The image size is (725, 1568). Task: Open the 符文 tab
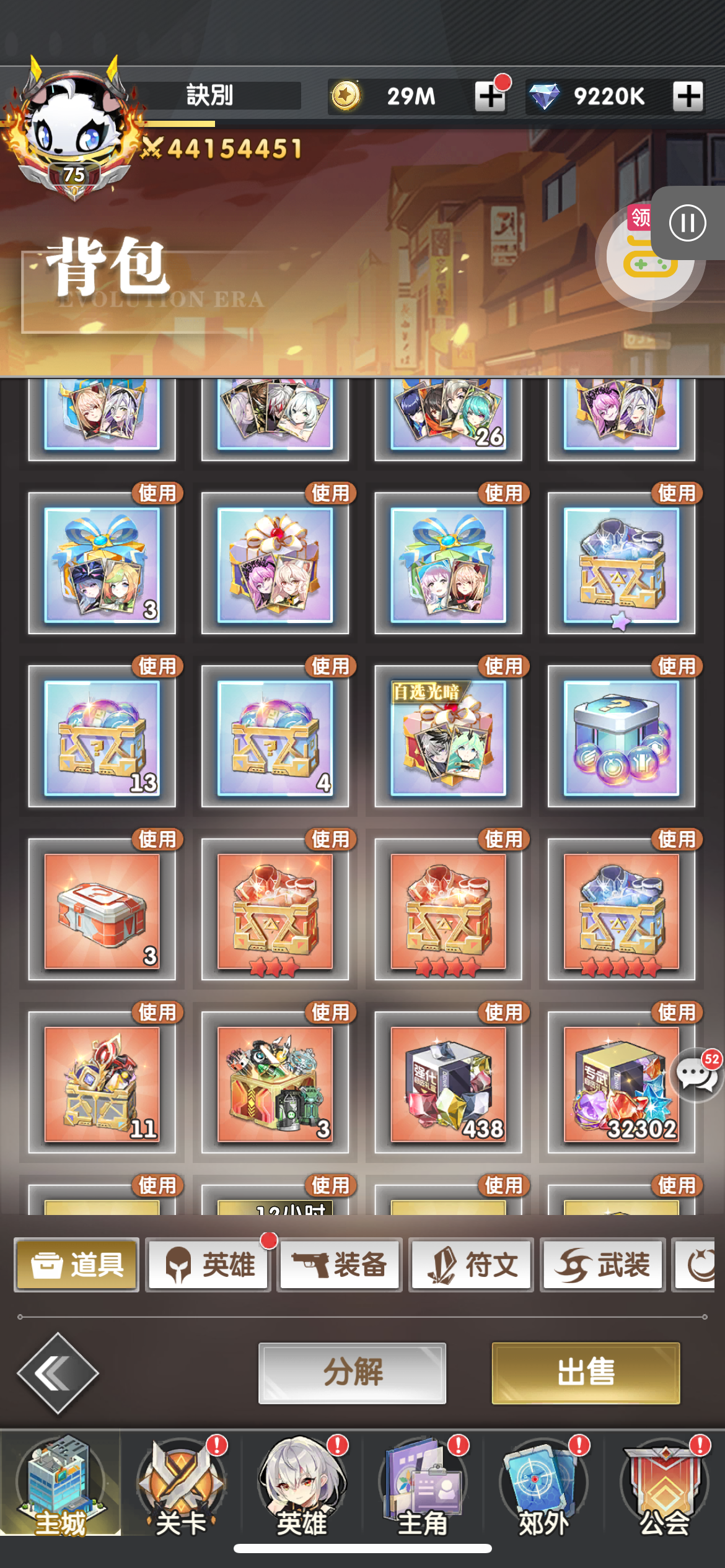coord(472,1265)
